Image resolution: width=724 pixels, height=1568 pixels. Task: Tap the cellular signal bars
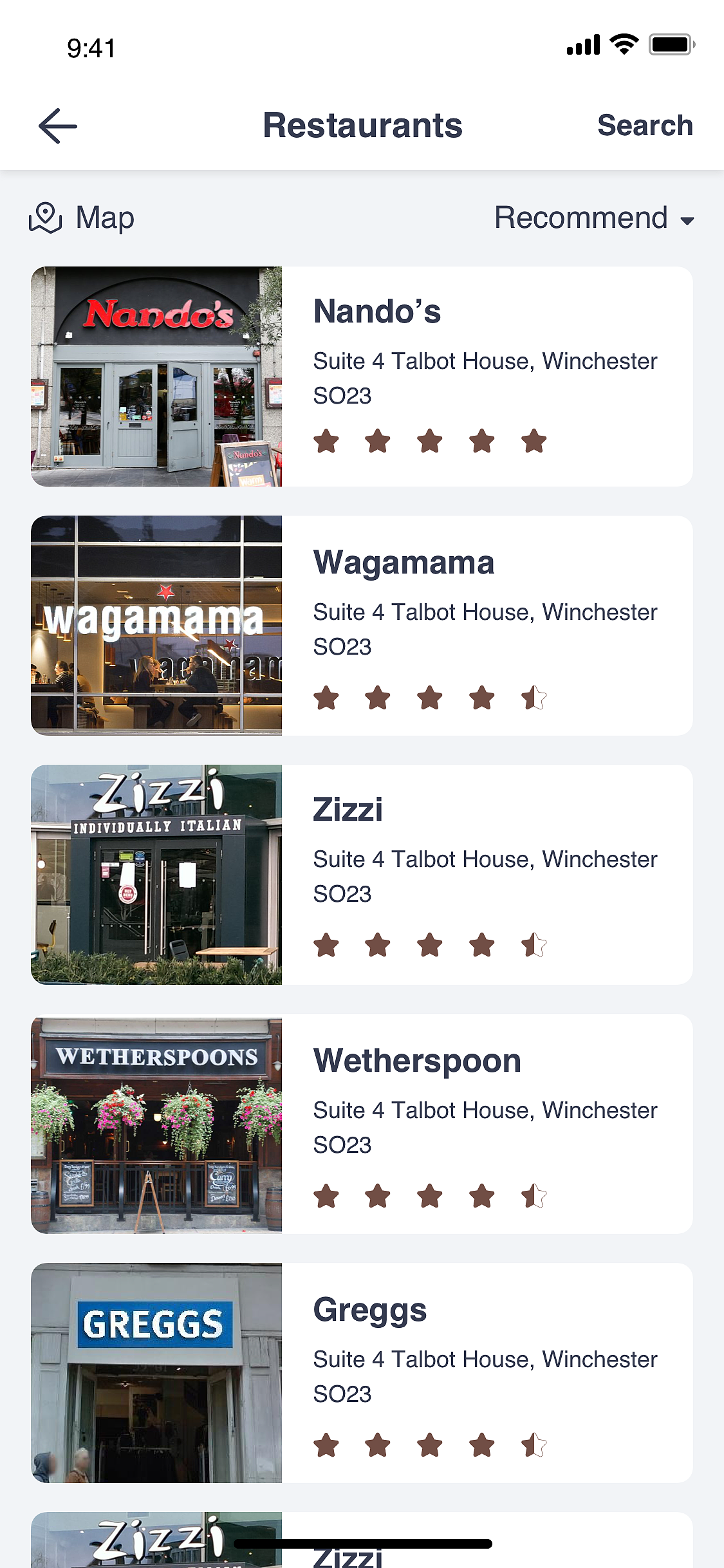click(582, 44)
